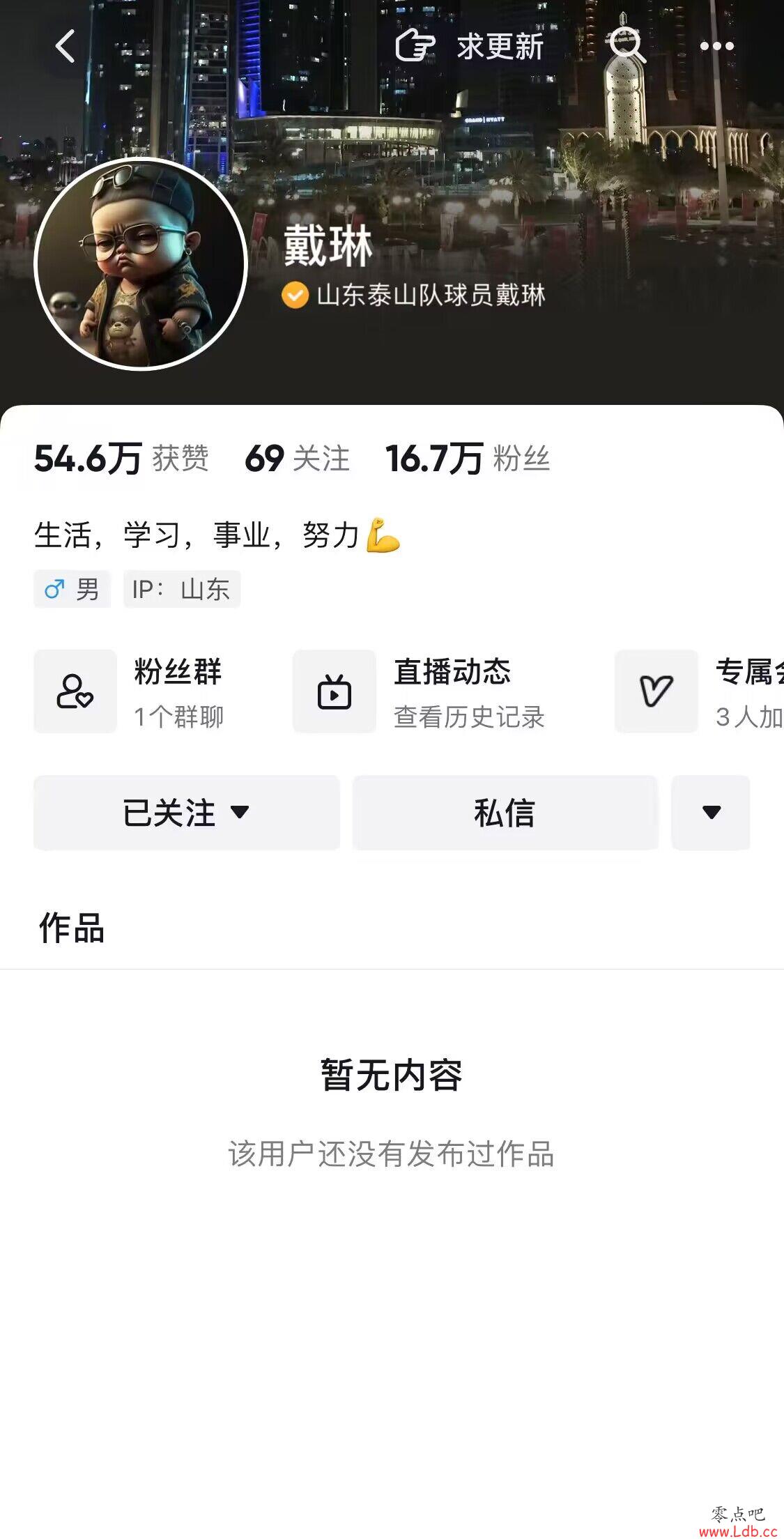The height and width of the screenshot is (1539, 784).
Task: View the profile avatar picture
Action: 141,264
